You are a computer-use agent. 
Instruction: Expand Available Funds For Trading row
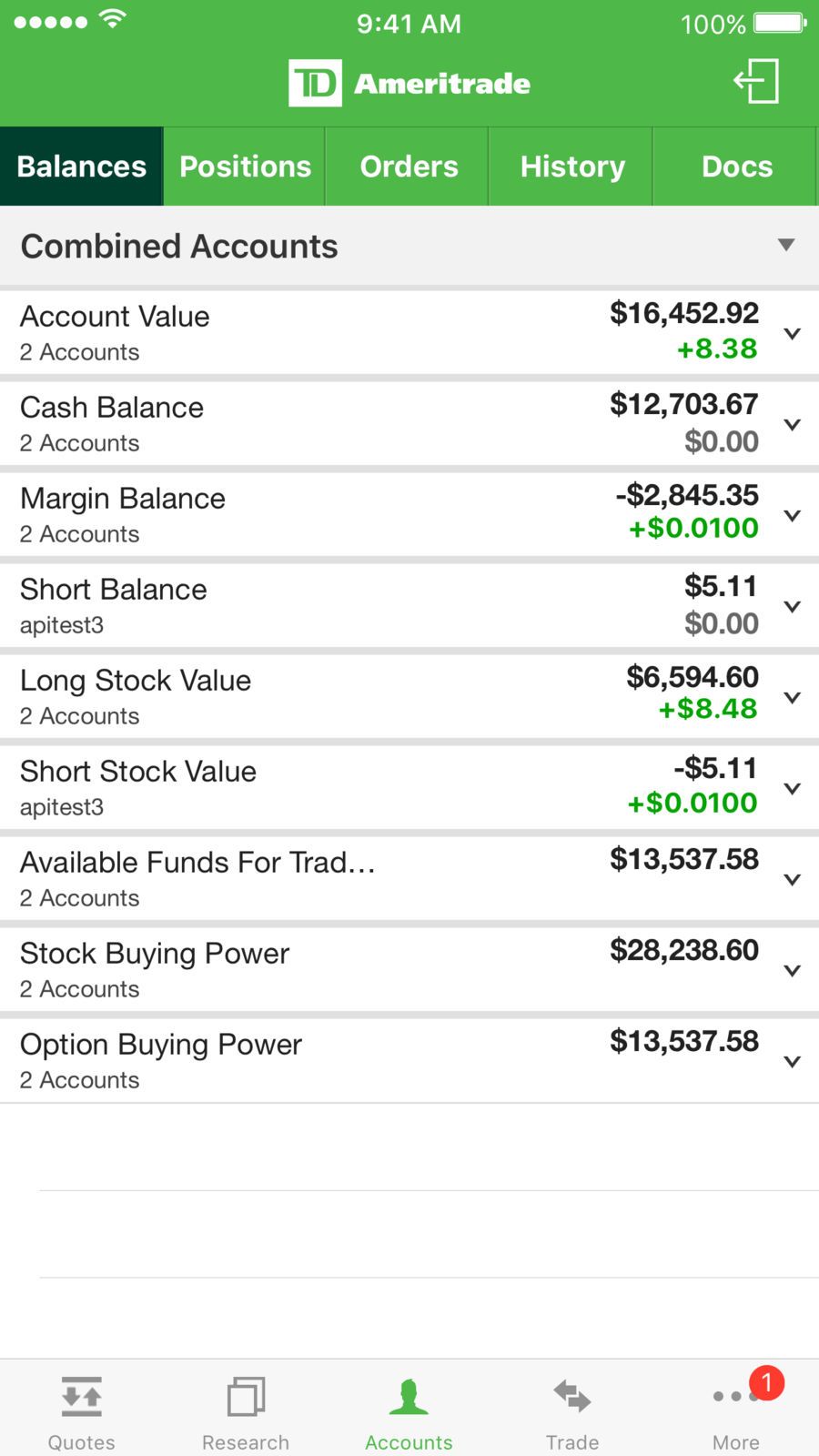792,879
